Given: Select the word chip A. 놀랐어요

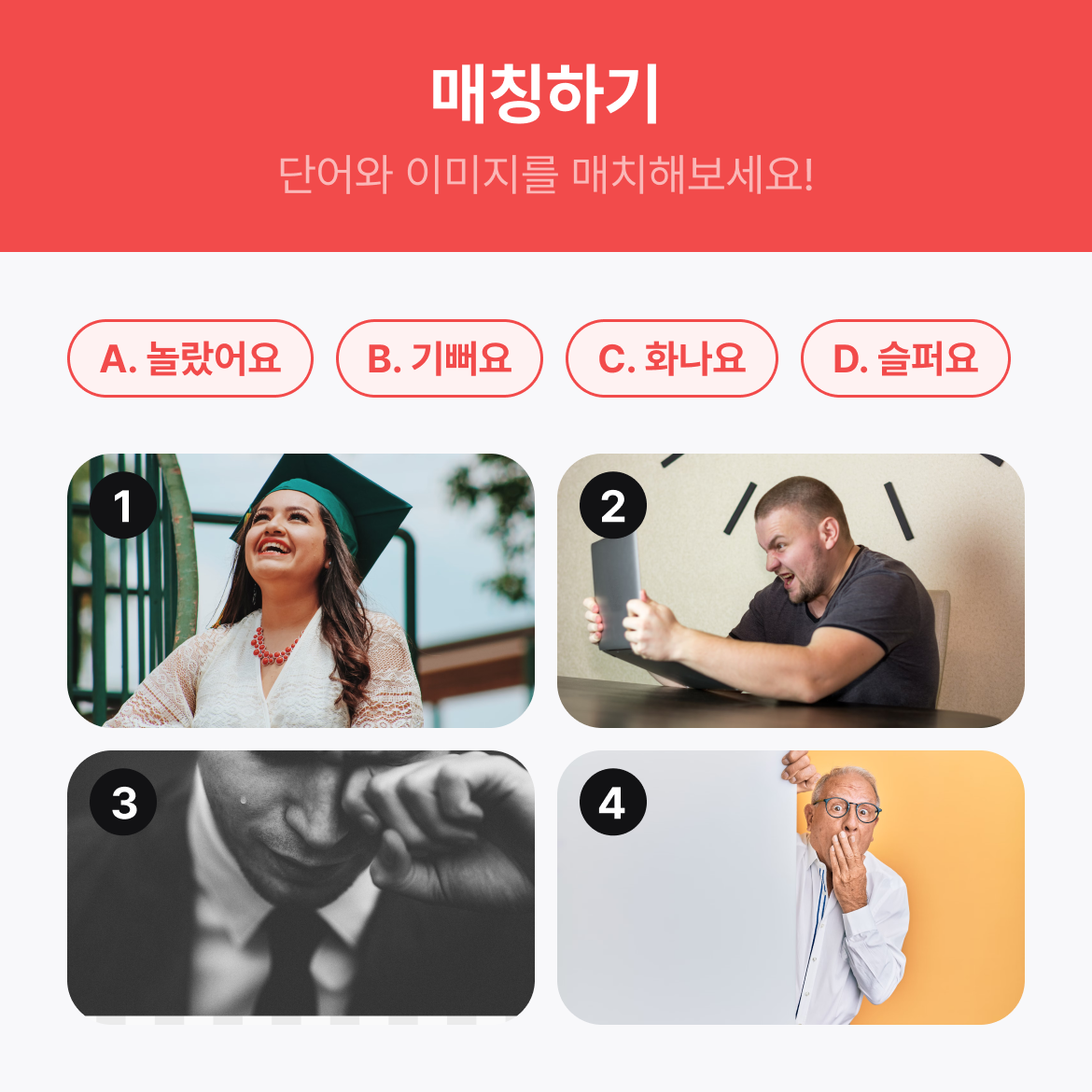Looking at the screenshot, I should point(190,358).
